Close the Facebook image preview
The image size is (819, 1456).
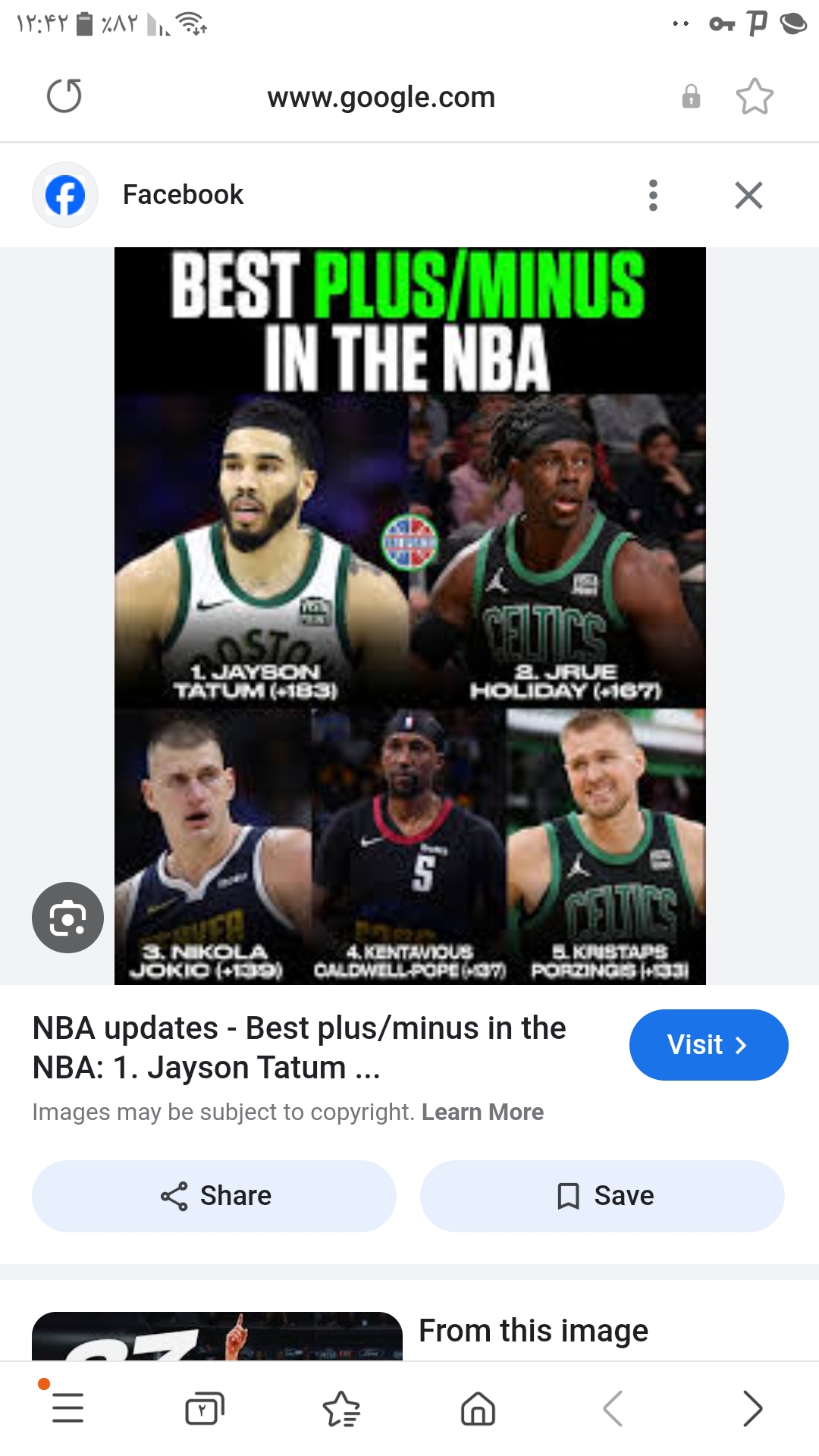point(748,195)
